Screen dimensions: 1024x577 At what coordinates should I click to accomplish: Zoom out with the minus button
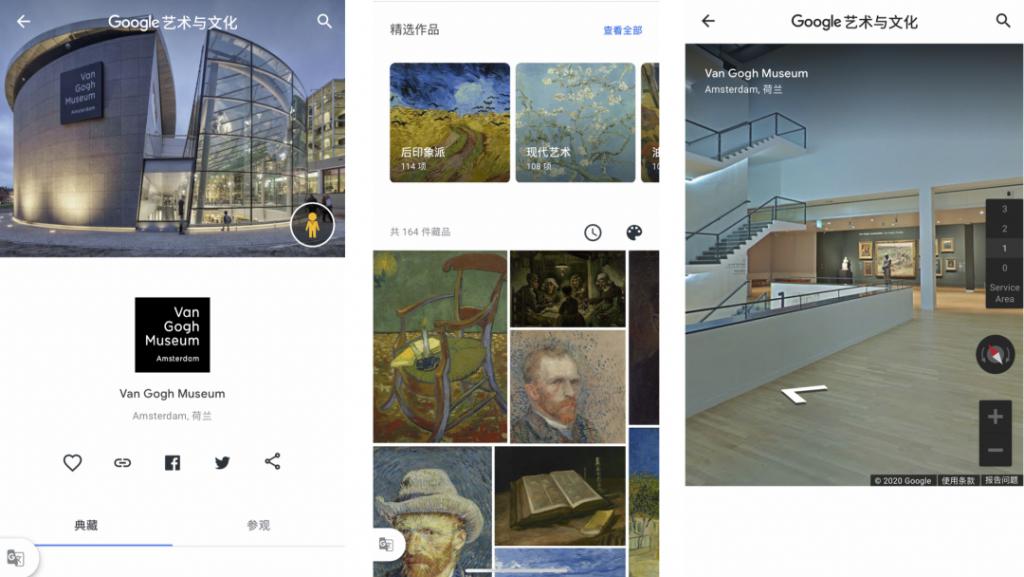click(x=994, y=451)
